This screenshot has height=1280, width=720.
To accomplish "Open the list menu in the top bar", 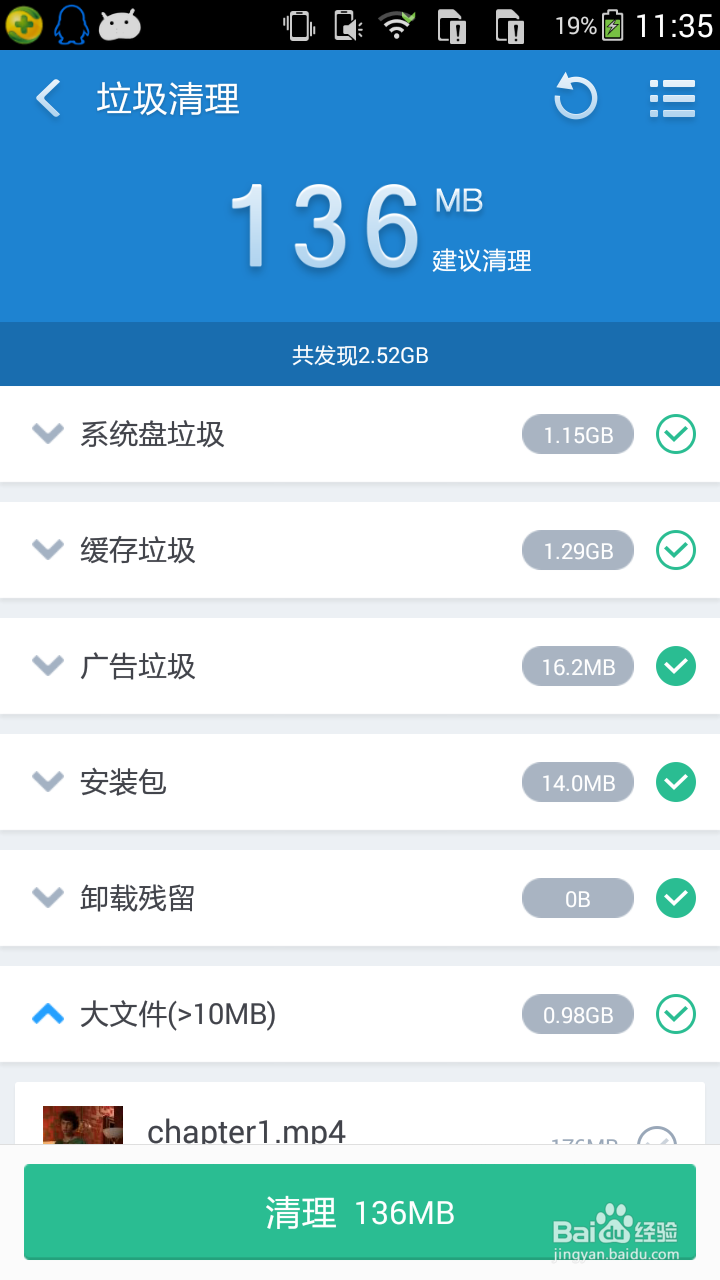I will (672, 98).
